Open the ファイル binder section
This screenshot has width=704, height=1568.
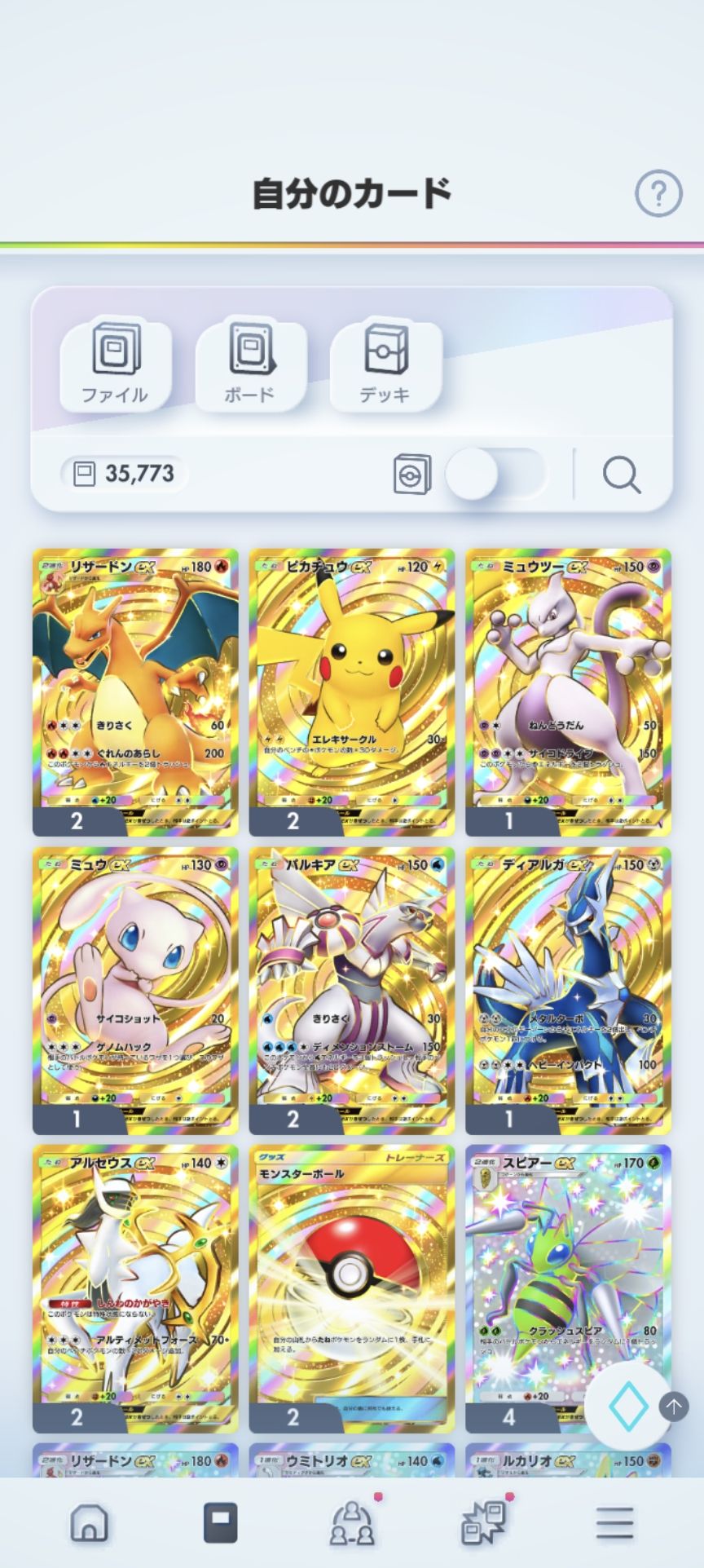pos(115,363)
